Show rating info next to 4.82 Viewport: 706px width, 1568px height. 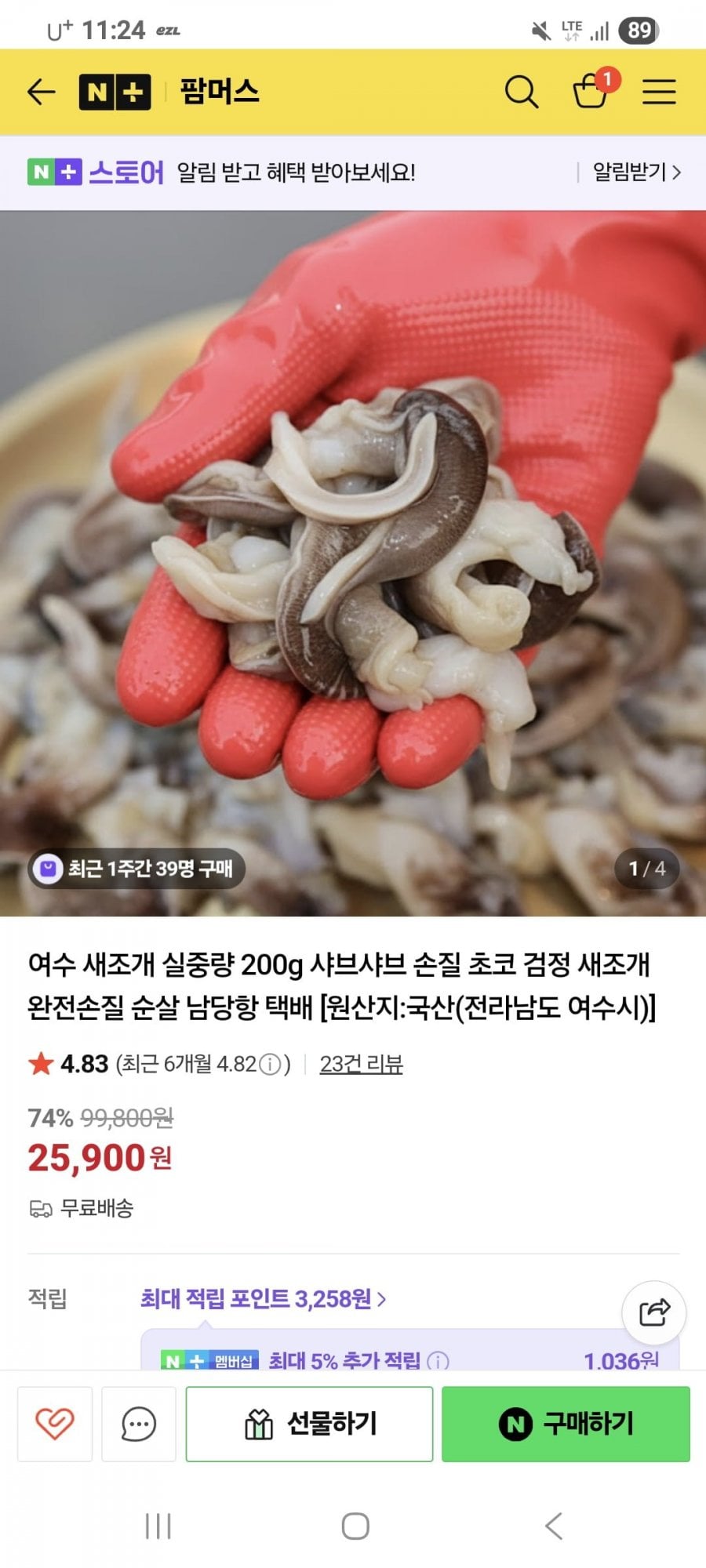coord(270,1065)
